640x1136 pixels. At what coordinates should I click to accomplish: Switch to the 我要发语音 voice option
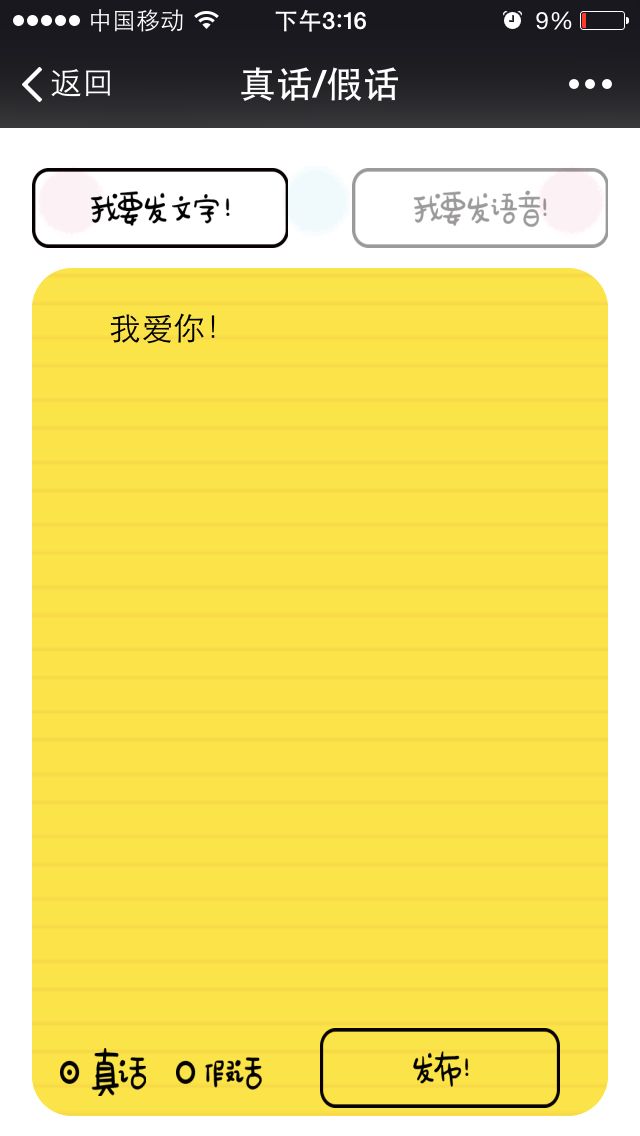479,208
